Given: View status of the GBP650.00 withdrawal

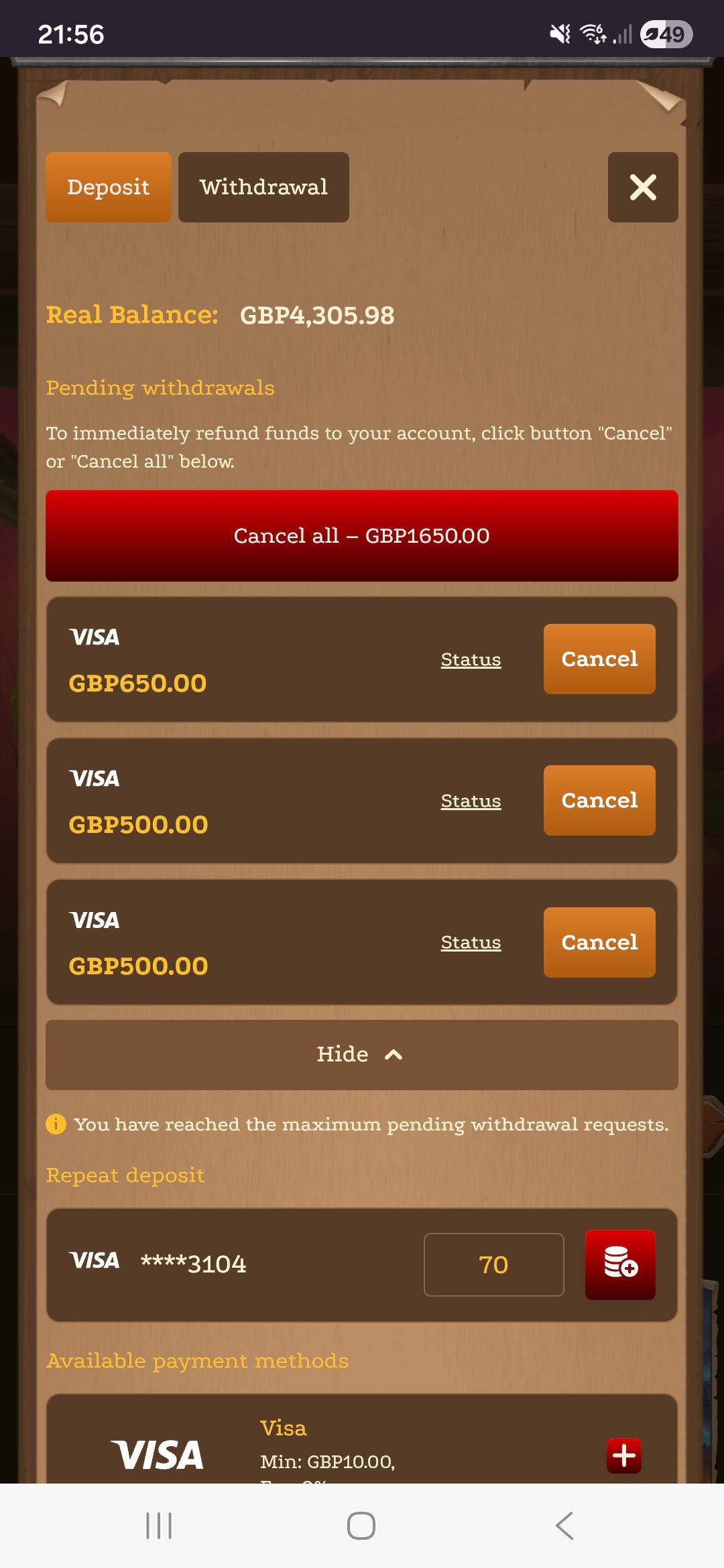Looking at the screenshot, I should 471,659.
